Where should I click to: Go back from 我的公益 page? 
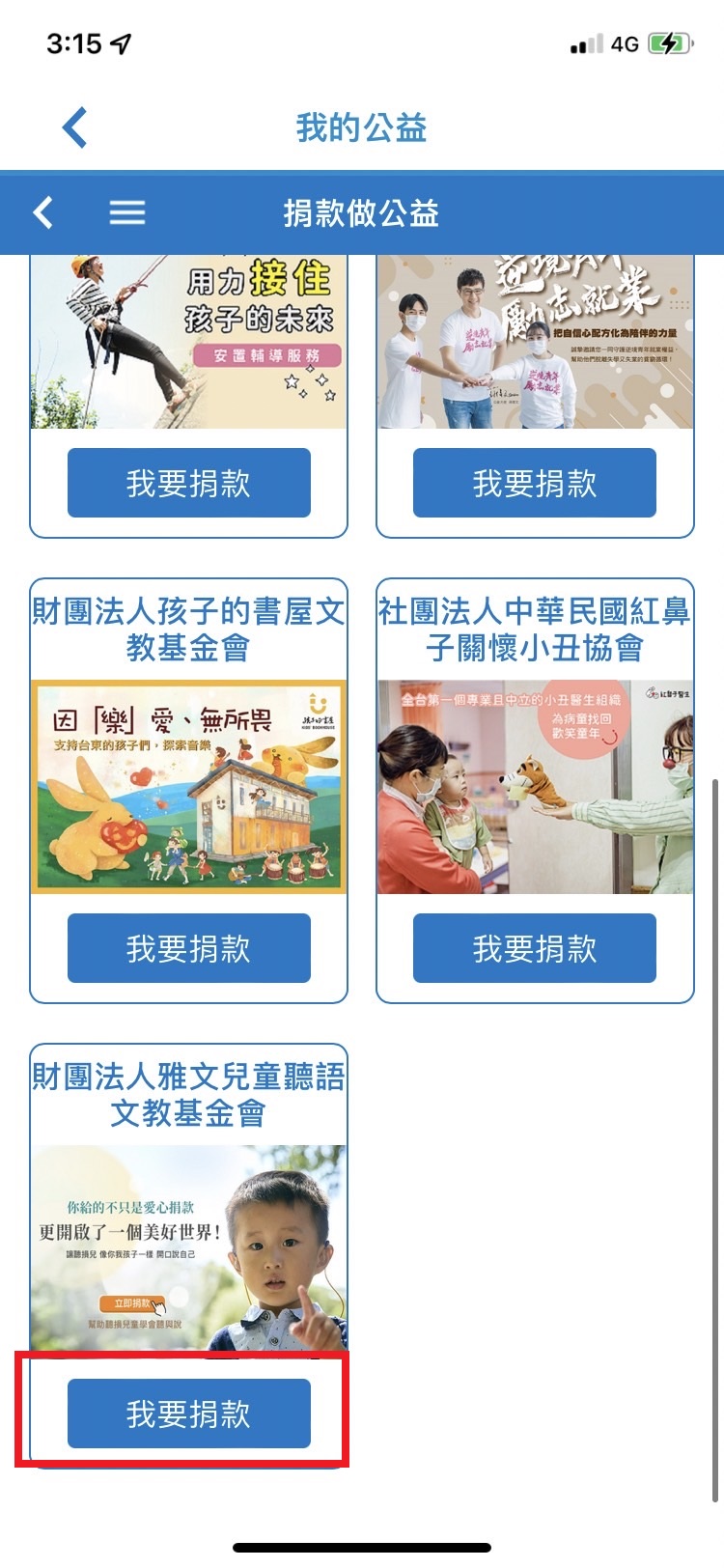74,127
